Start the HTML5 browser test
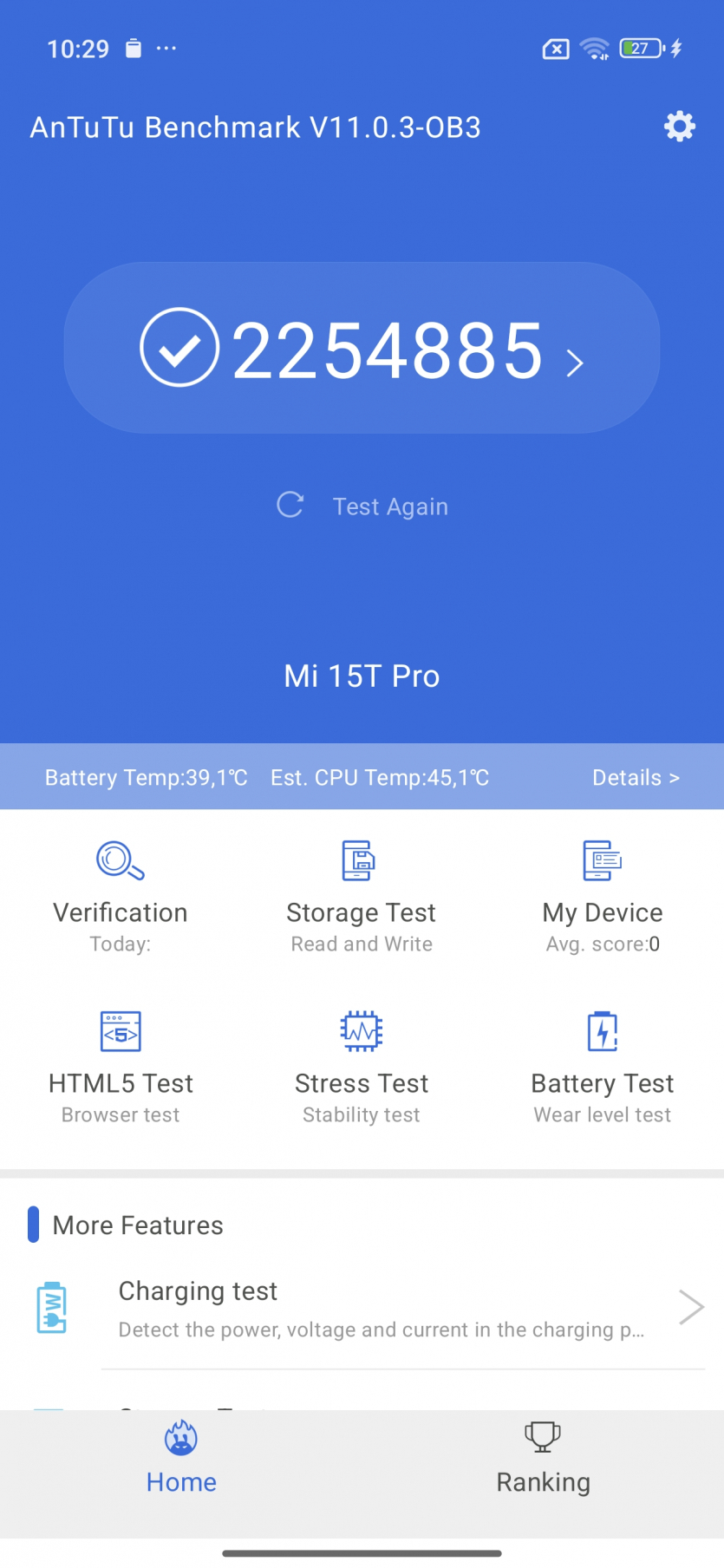The width and height of the screenshot is (724, 1568). click(121, 1067)
